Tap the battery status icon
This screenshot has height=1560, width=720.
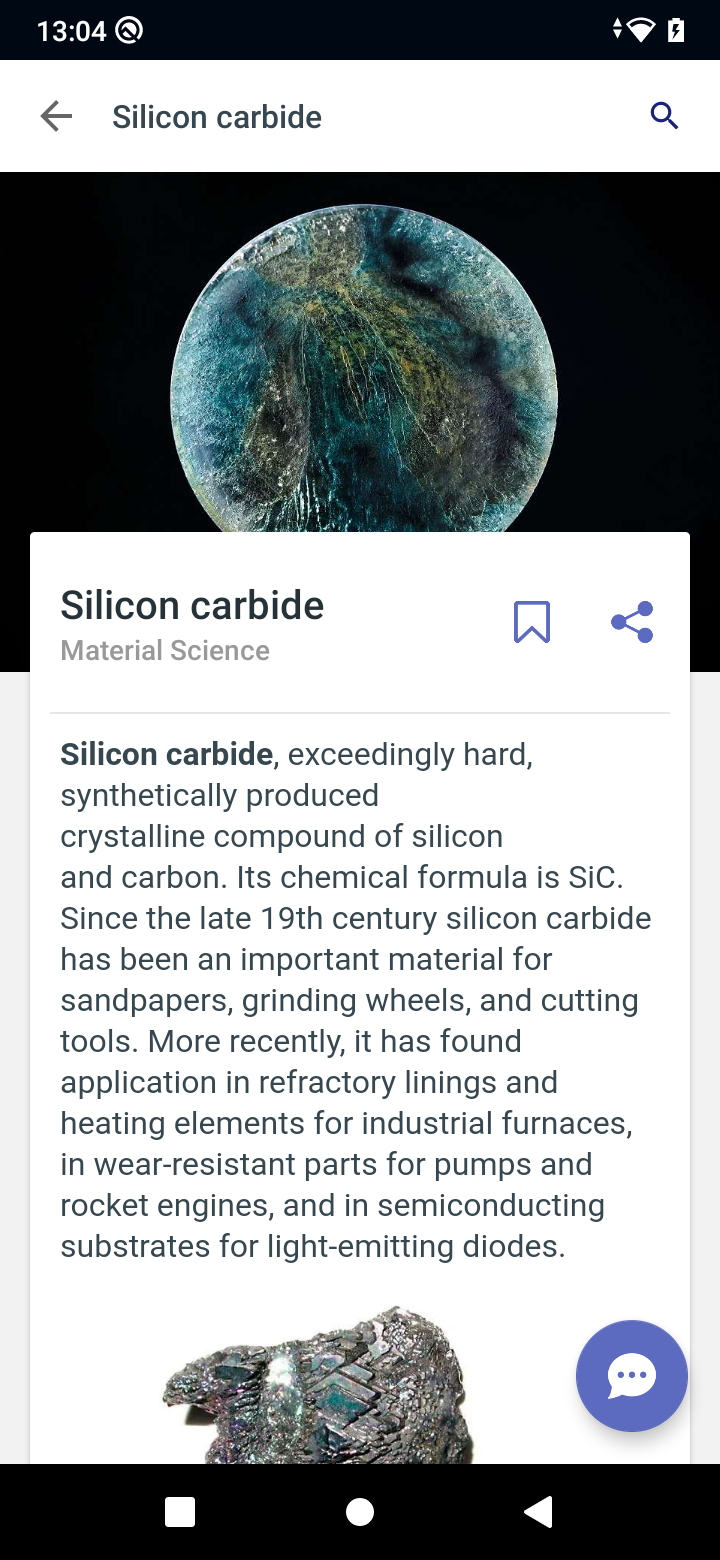[x=676, y=29]
